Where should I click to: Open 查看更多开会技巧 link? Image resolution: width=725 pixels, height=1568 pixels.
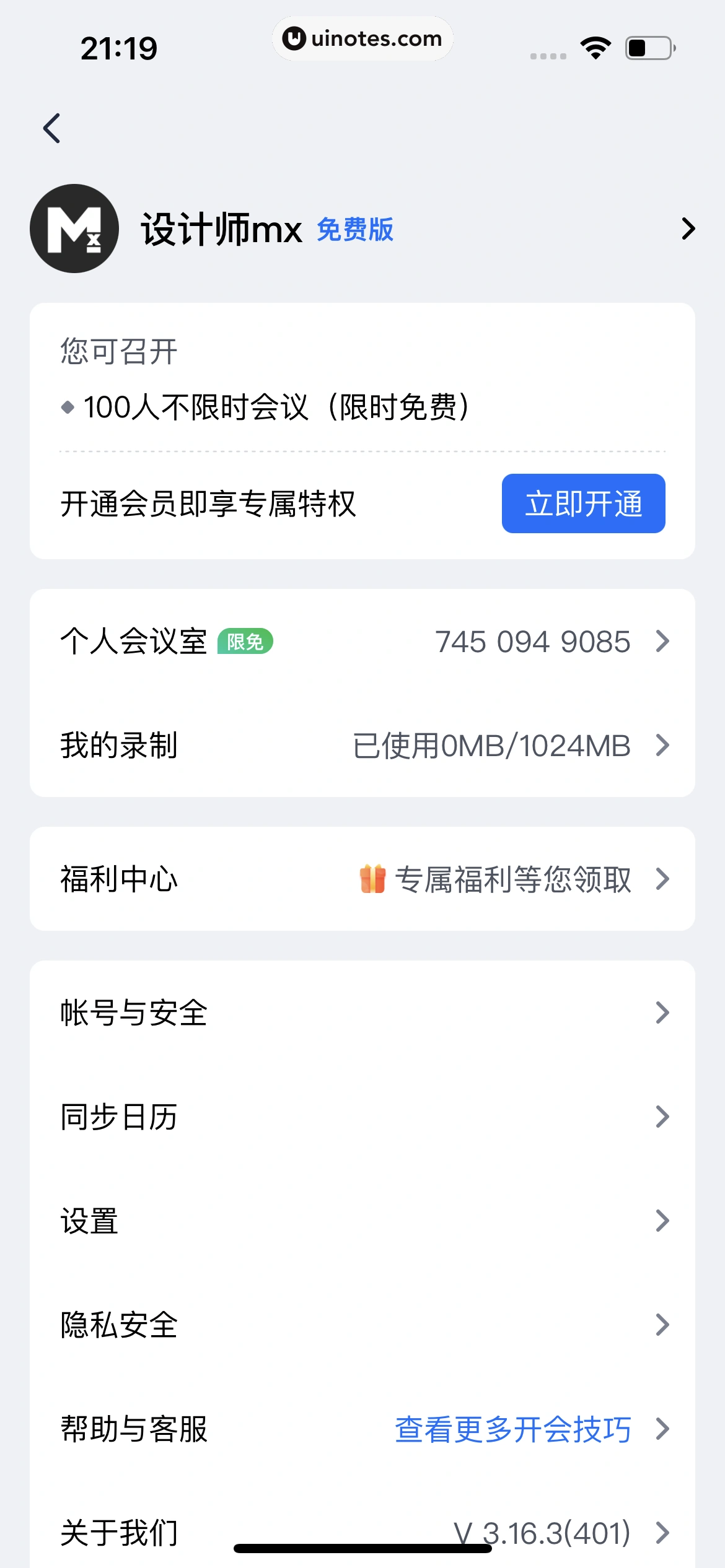coord(512,1429)
